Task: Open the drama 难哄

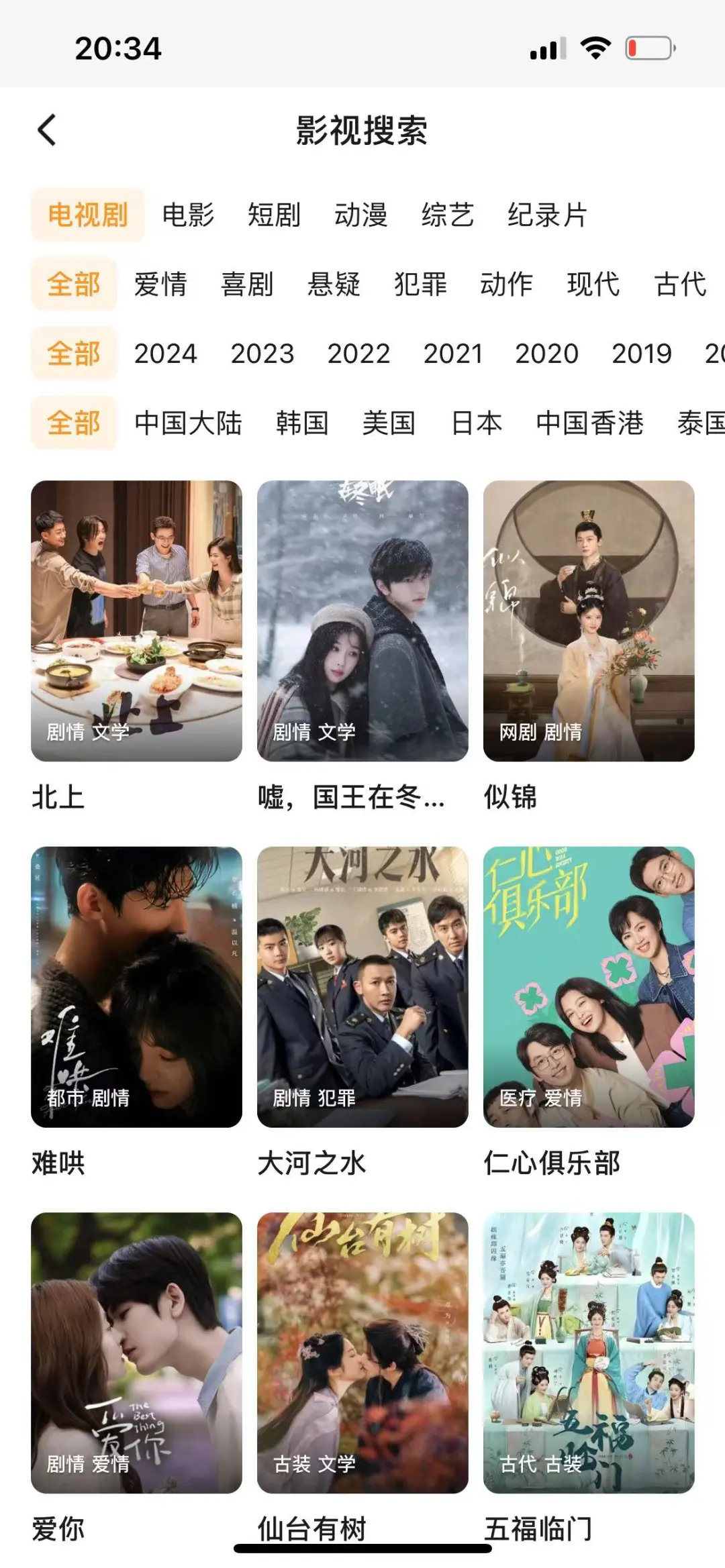Action: tap(136, 986)
